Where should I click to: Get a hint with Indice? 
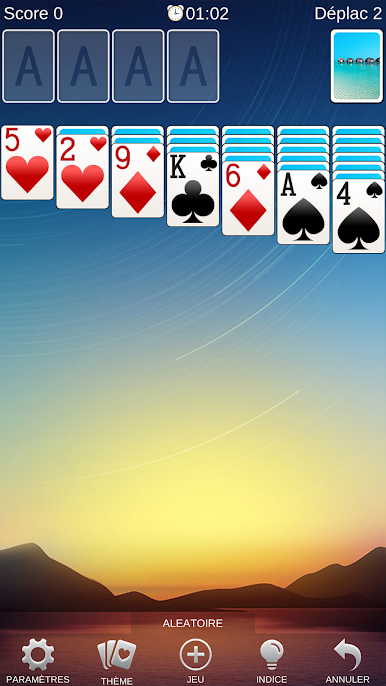pyautogui.click(x=272, y=661)
